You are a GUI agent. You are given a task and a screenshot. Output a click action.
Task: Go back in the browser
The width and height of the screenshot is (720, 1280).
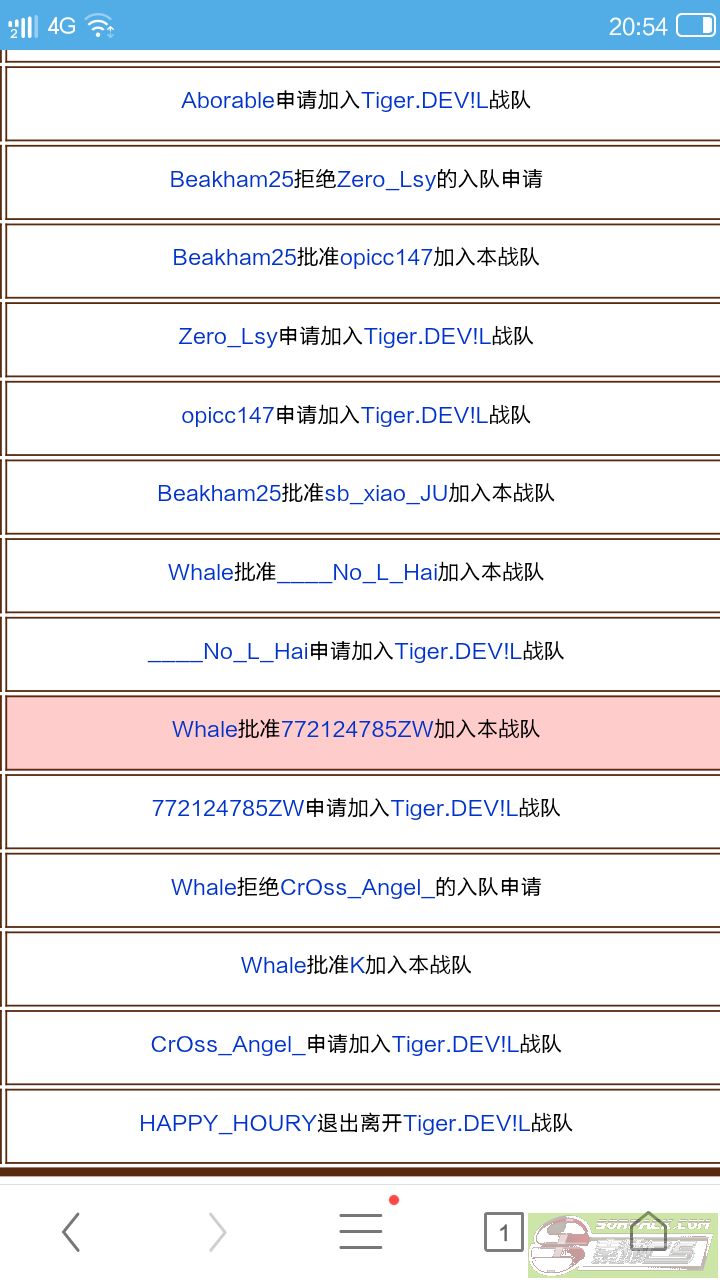[x=70, y=1232]
